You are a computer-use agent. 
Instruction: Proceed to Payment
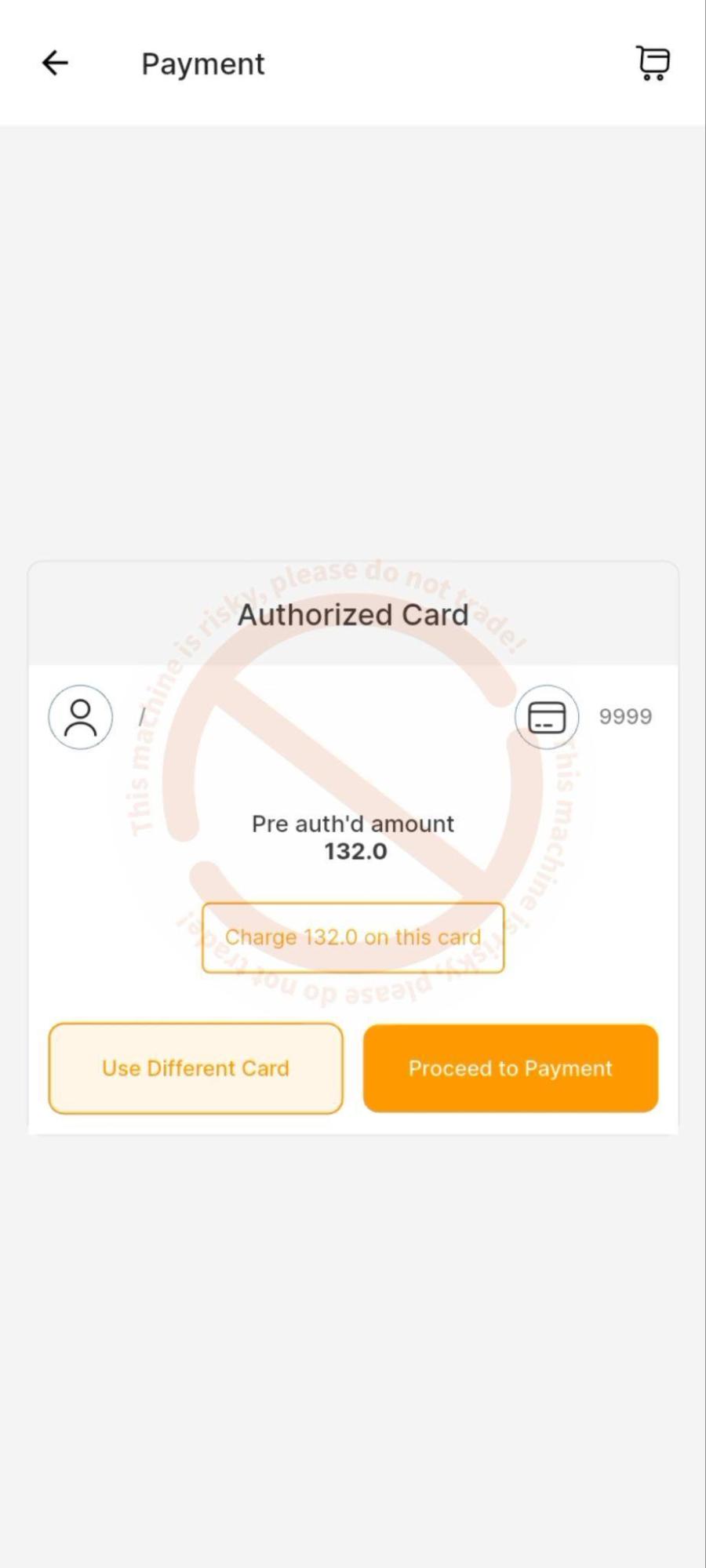510,1068
